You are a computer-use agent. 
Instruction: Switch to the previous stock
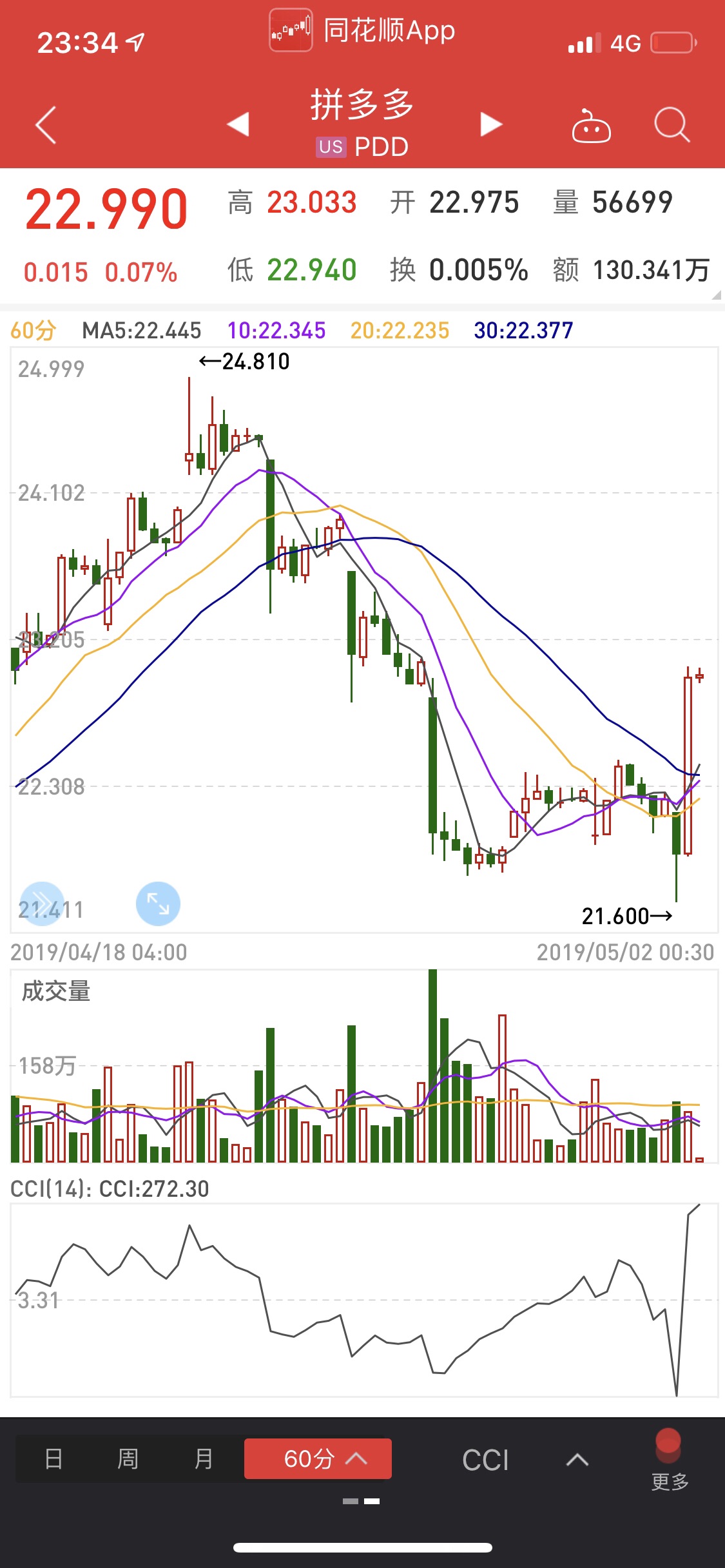pos(238,124)
